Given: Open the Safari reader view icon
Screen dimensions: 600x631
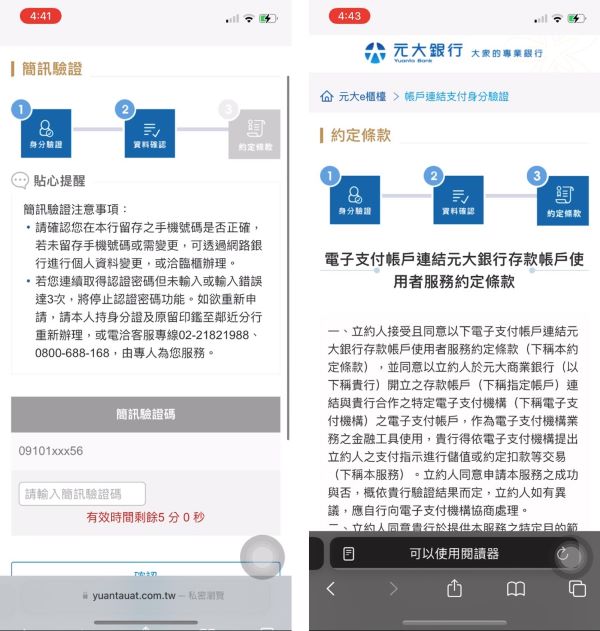Looking at the screenshot, I should tap(349, 553).
